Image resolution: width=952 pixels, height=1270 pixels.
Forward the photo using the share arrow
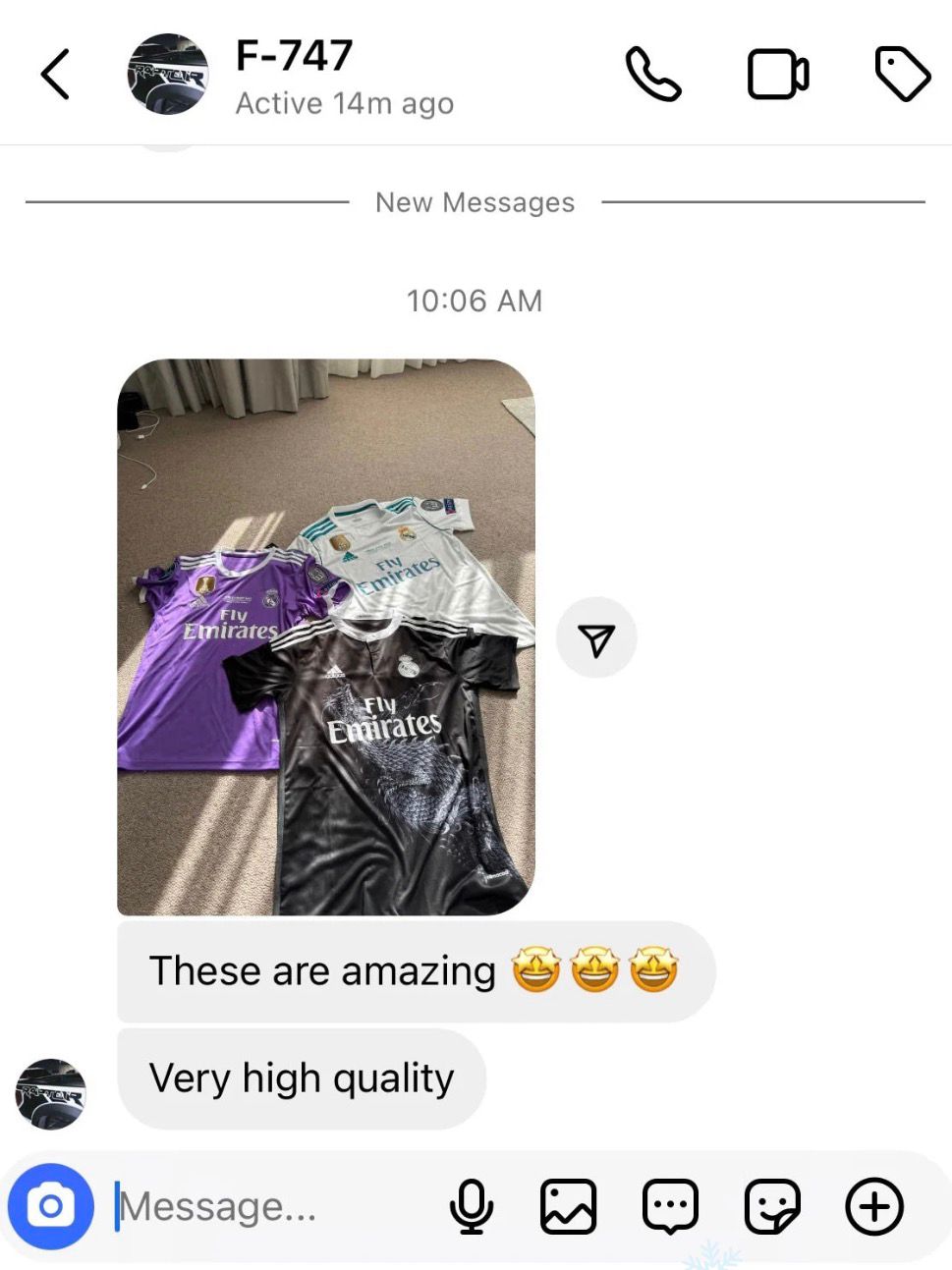[x=596, y=638]
